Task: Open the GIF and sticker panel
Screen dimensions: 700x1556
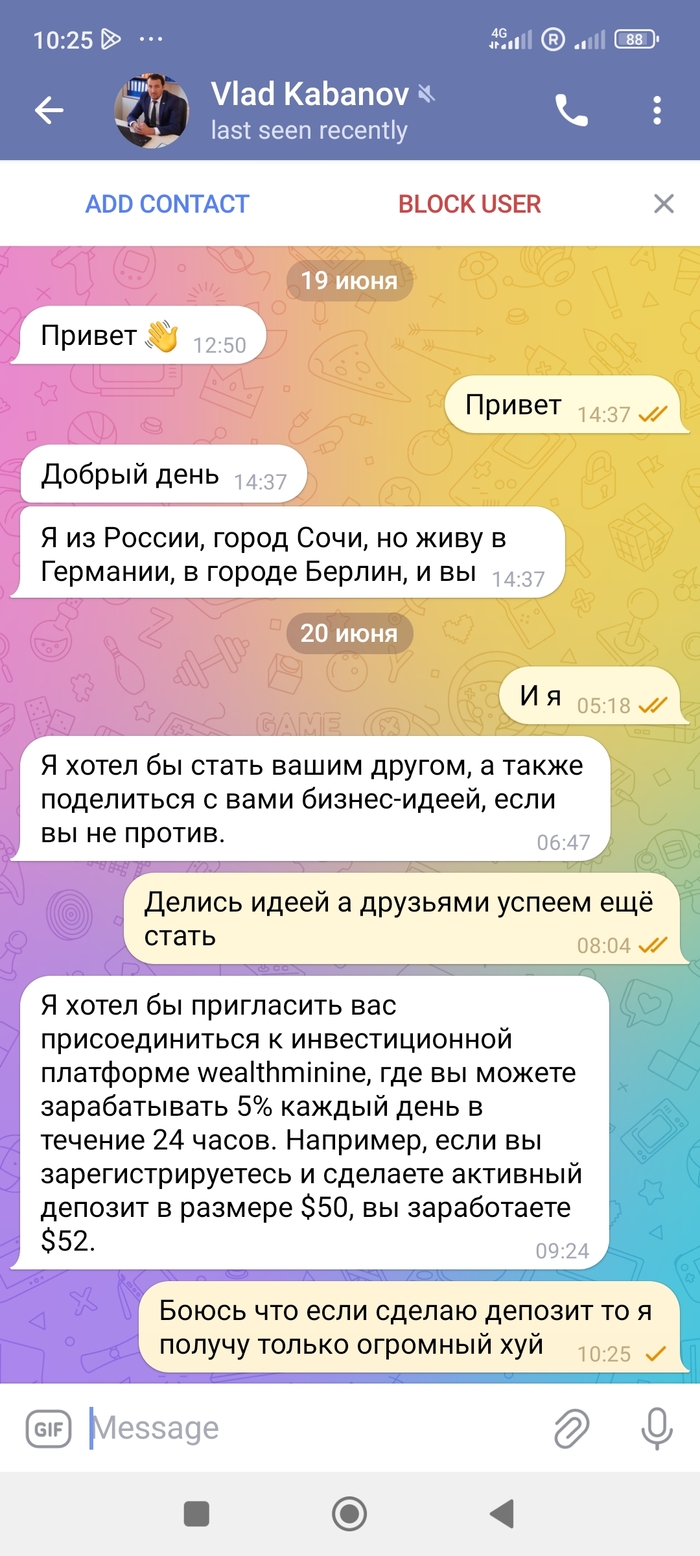Action: [48, 1428]
